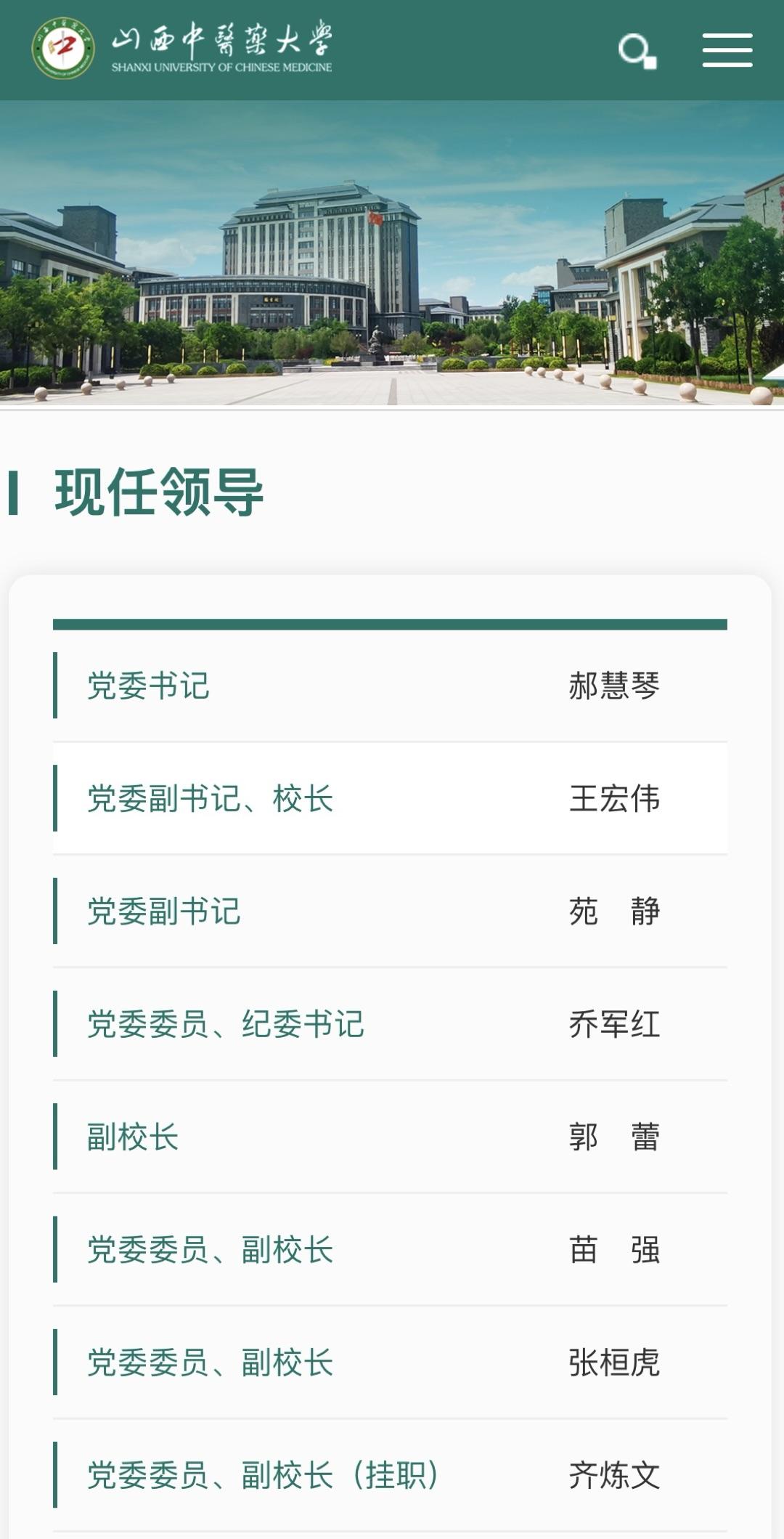The height and width of the screenshot is (1539, 784).
Task: Open the hamburger navigation menu
Action: [x=727, y=50]
